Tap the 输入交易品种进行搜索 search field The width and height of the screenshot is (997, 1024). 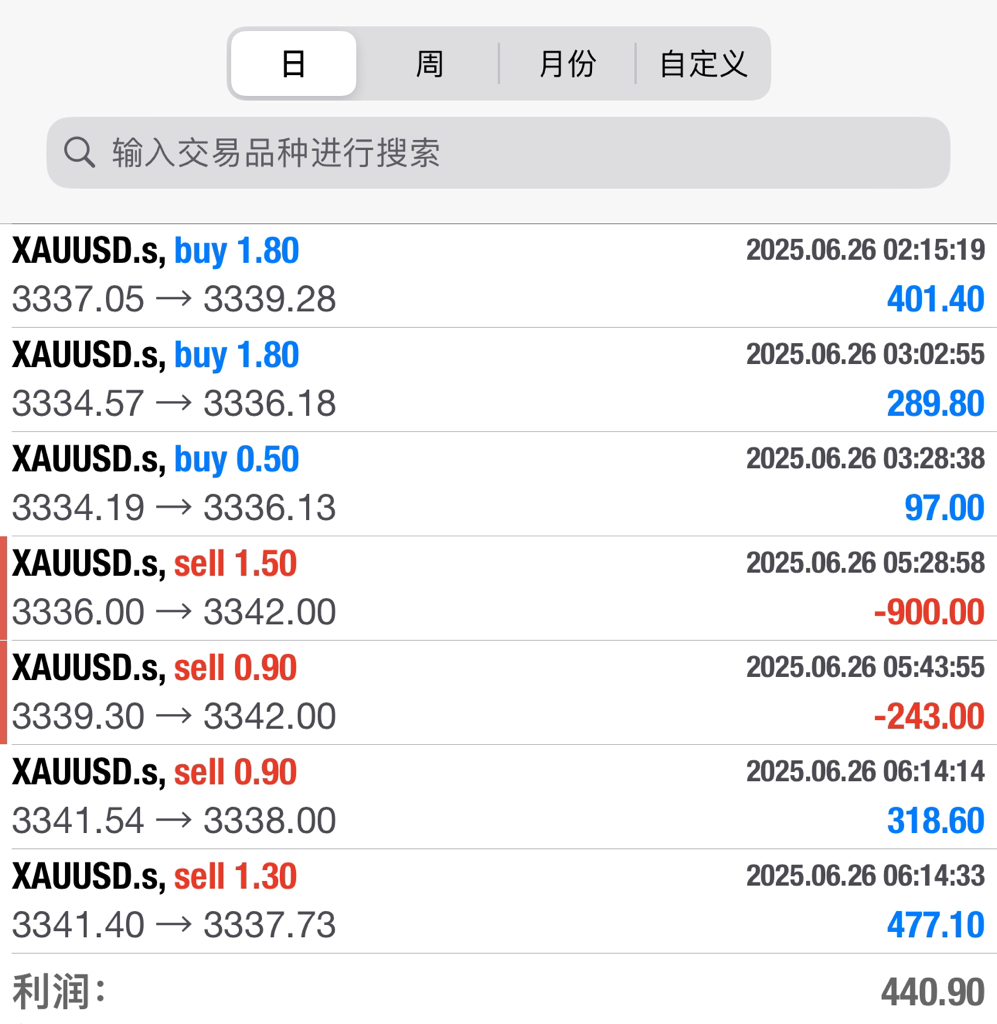tap(498, 153)
